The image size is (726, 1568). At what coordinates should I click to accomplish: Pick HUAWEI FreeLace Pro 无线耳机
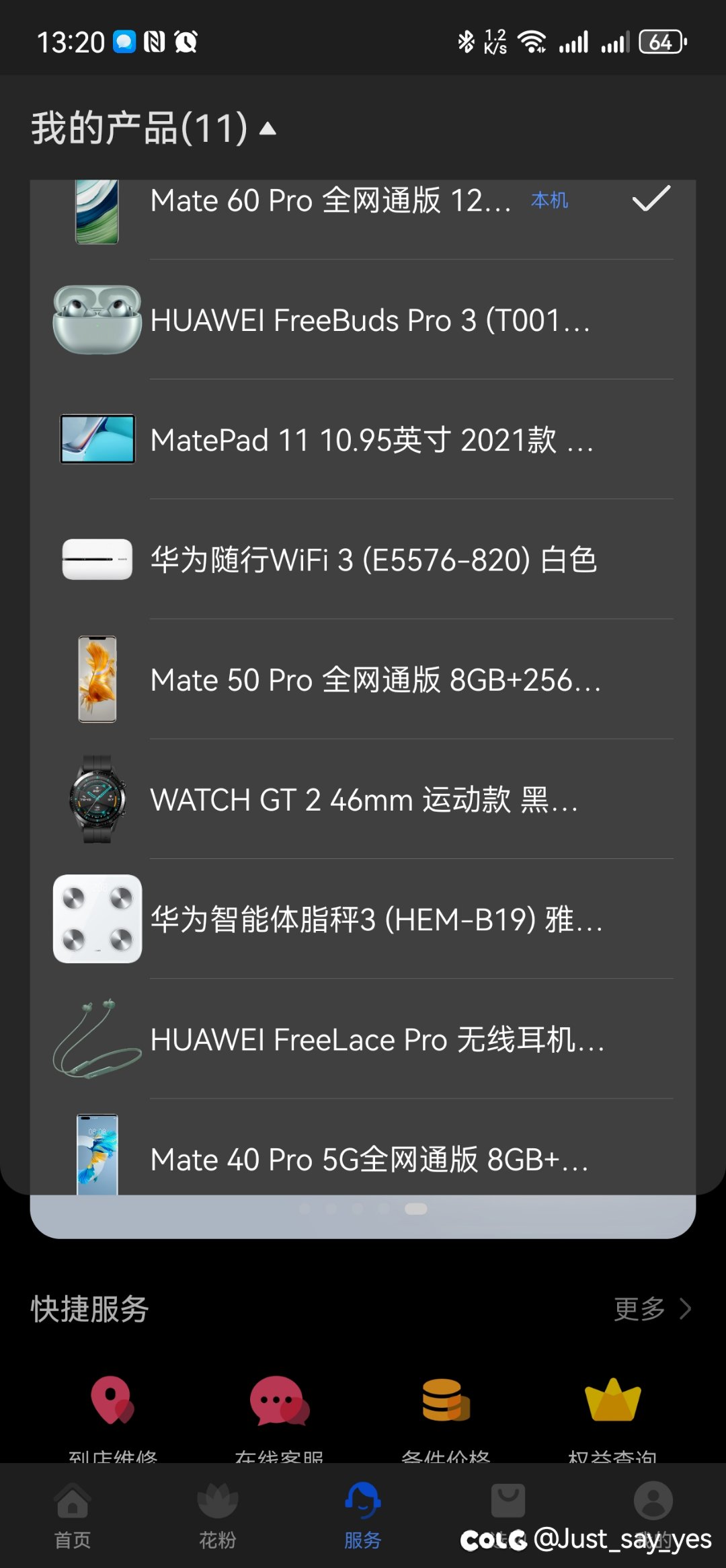[363, 1039]
